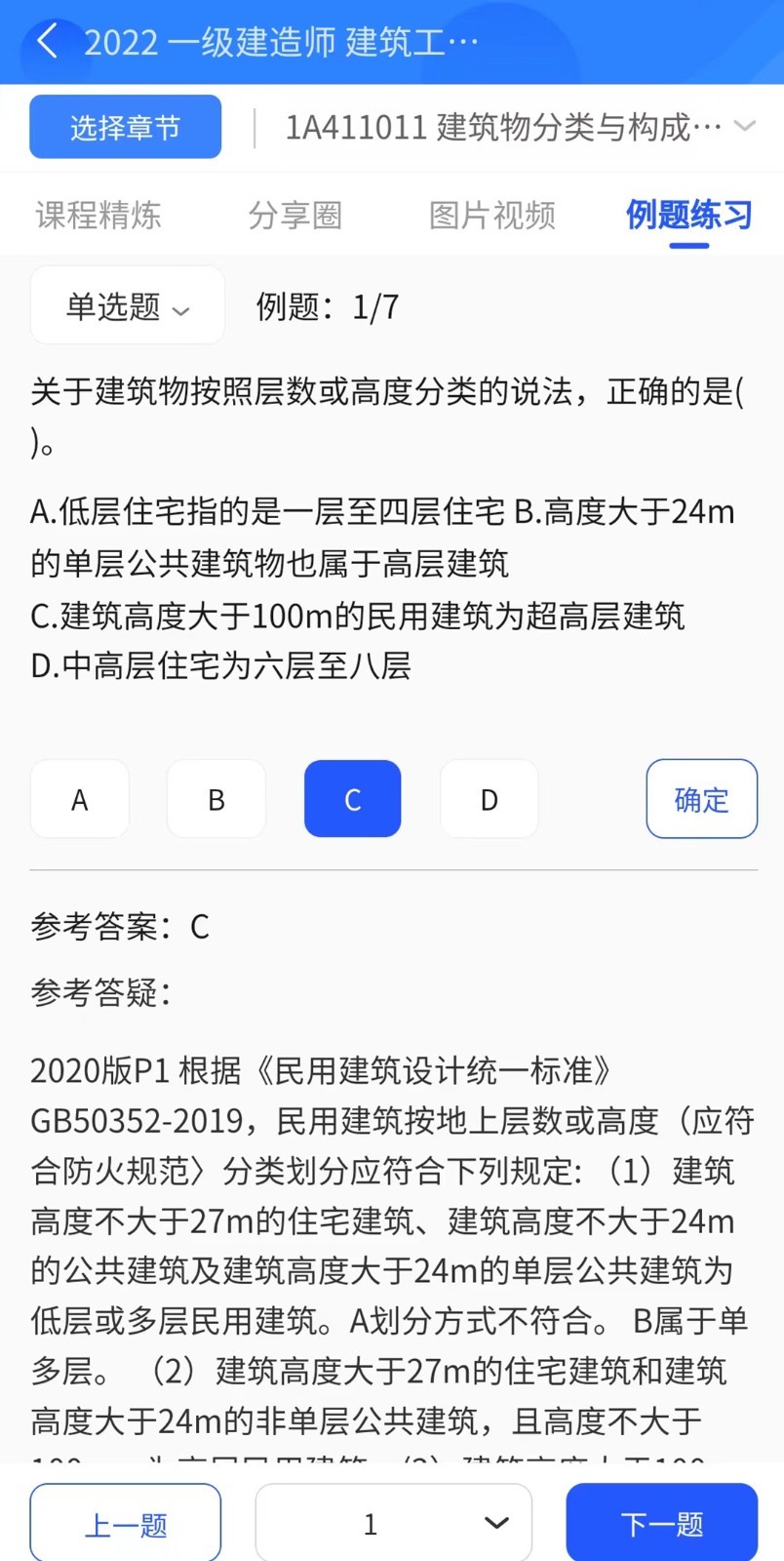Go back using the top-left arrow
The height and width of the screenshot is (1561, 784).
pos(46,41)
